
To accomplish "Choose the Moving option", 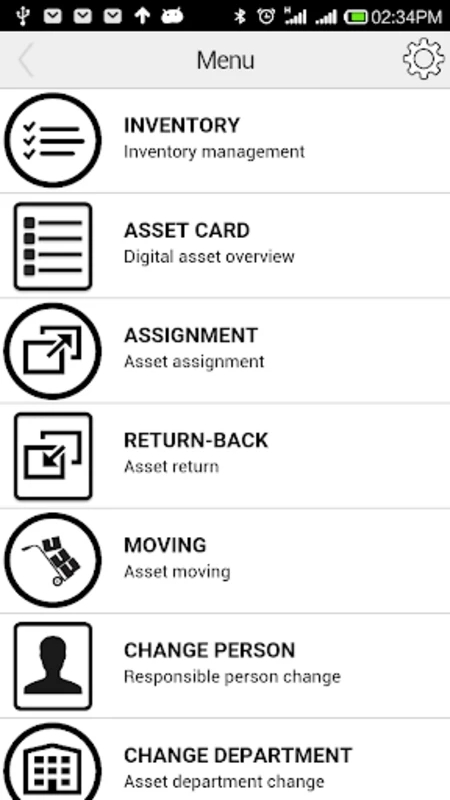I will tap(225, 561).
